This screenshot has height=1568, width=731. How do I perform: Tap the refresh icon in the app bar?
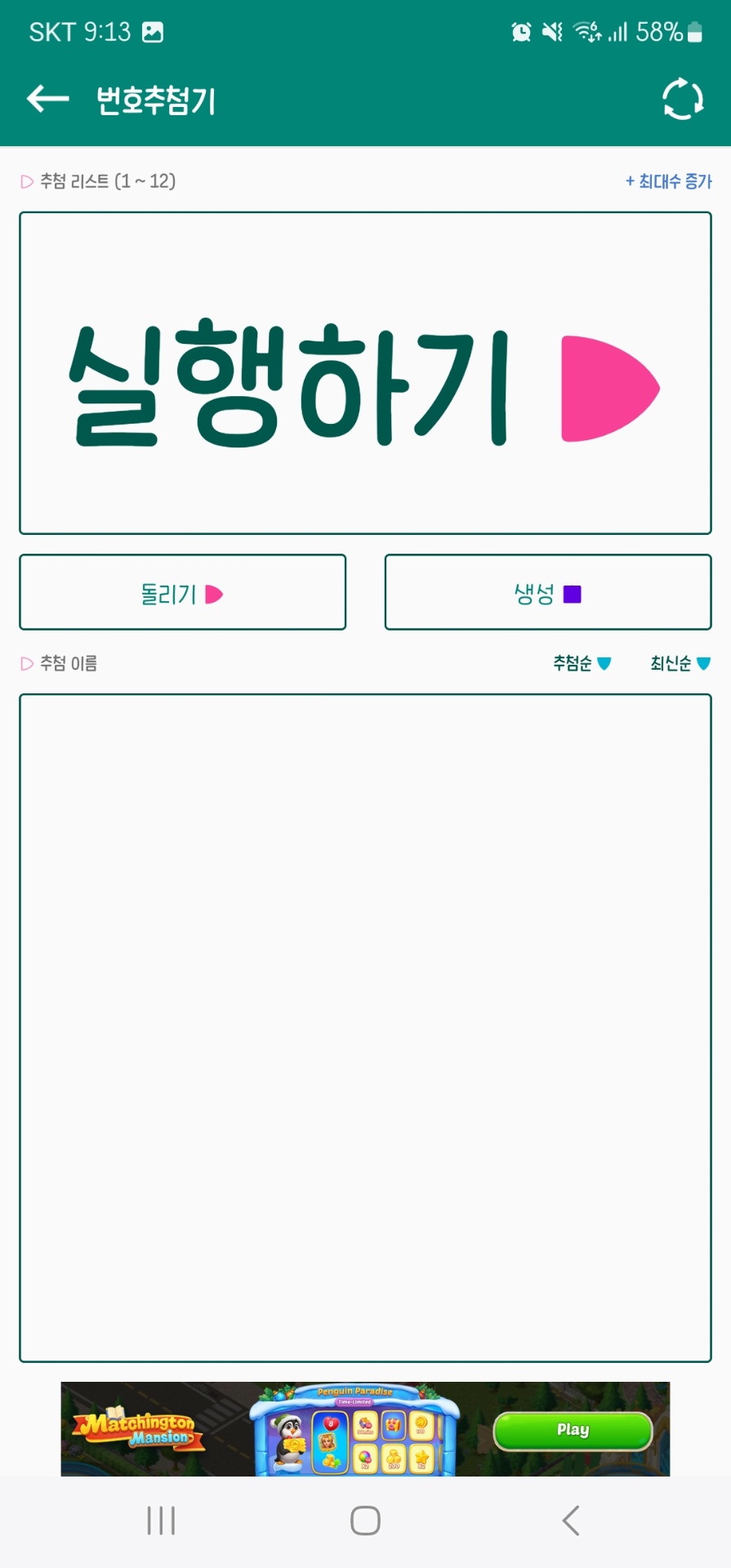[x=682, y=100]
